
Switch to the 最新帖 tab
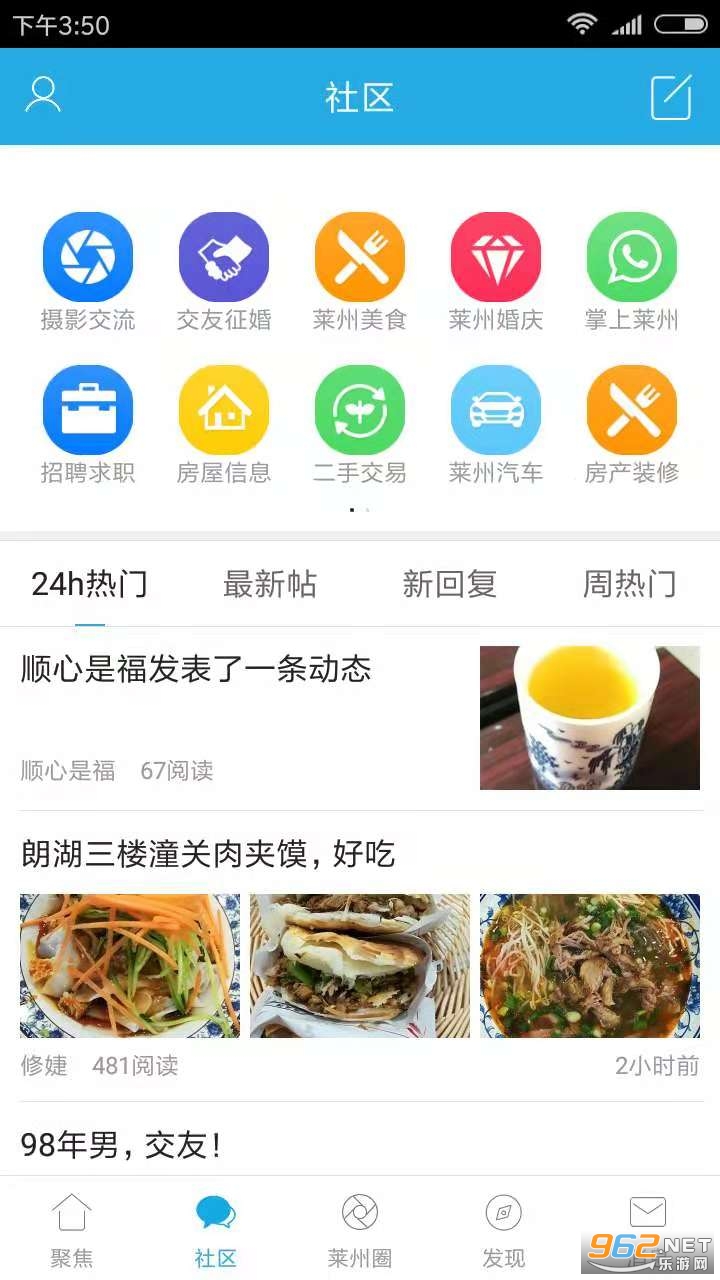tap(270, 584)
